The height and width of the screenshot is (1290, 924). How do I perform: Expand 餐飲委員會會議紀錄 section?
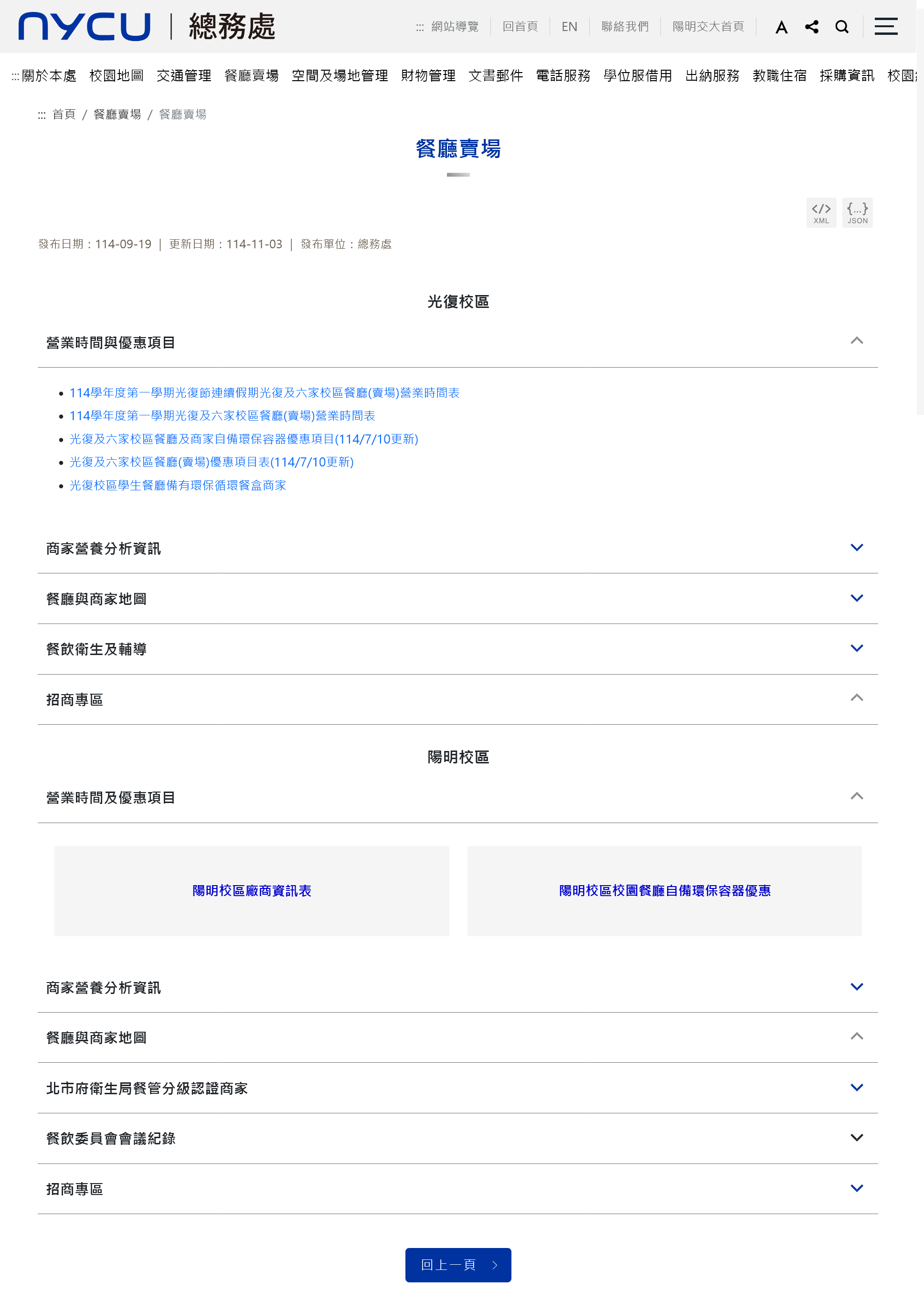click(856, 1138)
